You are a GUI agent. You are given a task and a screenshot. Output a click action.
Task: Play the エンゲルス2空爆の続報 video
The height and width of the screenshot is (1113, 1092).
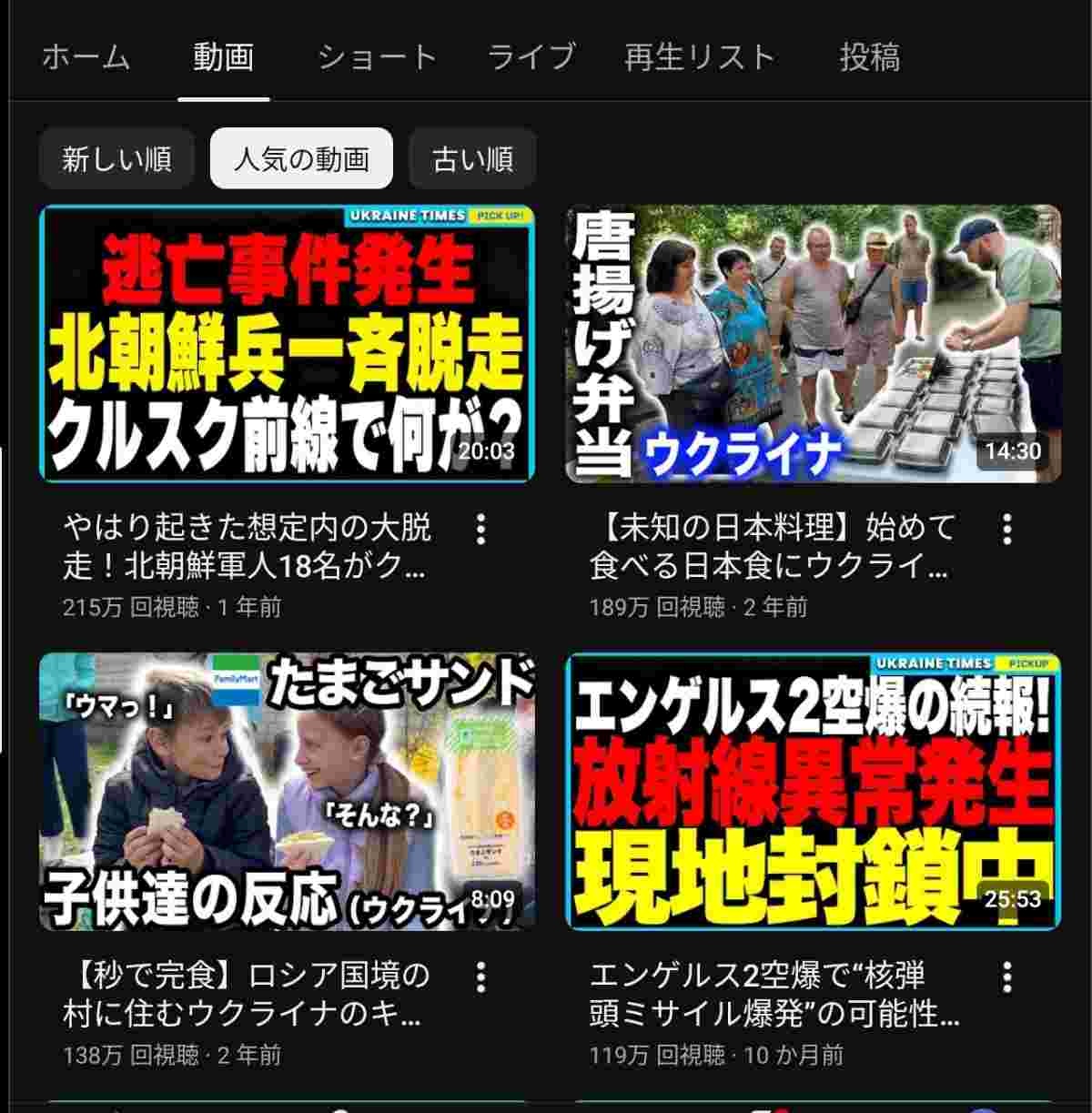(813, 791)
